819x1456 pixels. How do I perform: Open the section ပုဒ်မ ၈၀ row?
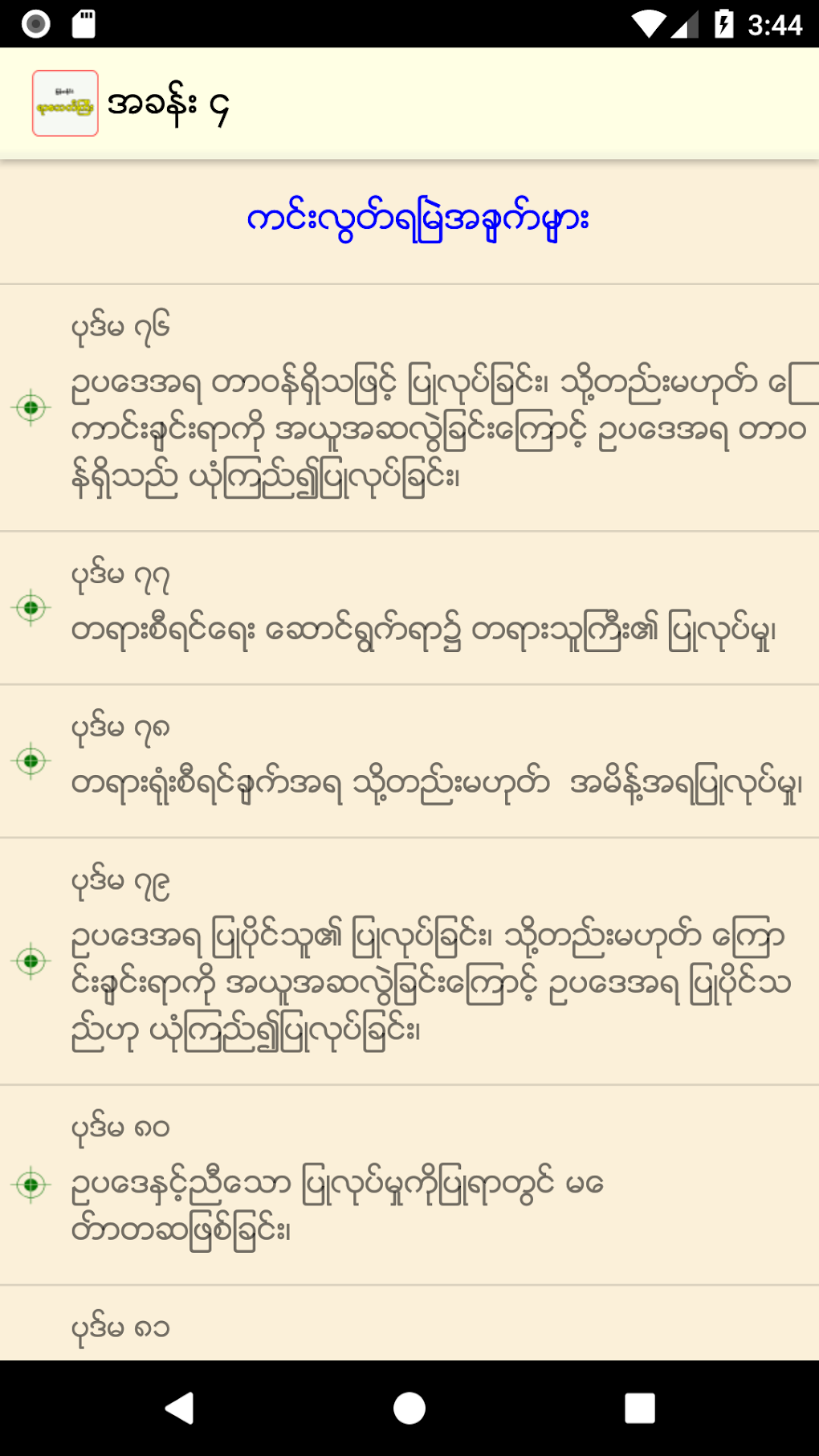[409, 1185]
